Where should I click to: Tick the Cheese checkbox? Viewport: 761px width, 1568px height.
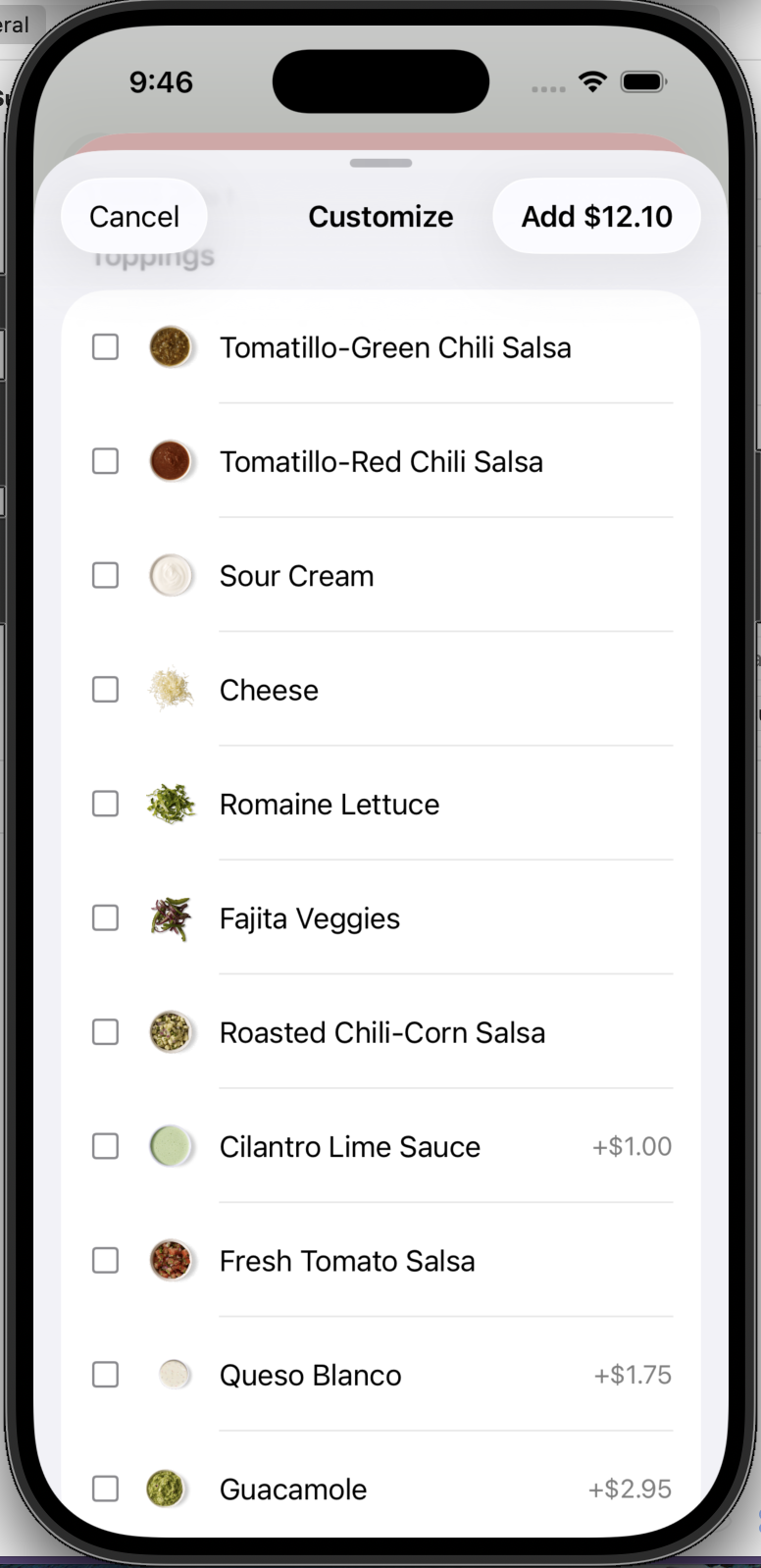[x=106, y=690]
